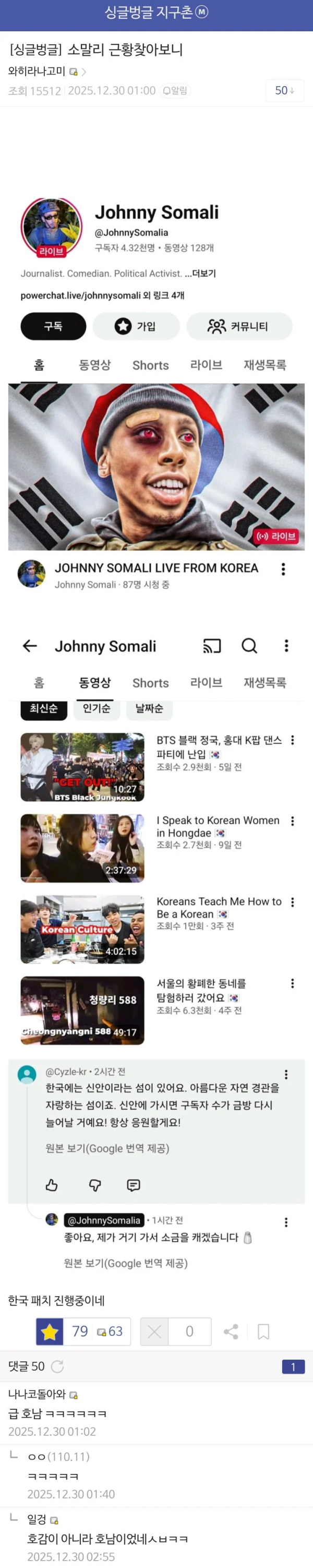The height and width of the screenshot is (1568, 313).
Task: Open the 싱글벙글 지구촌 gallery home
Action: click(155, 13)
